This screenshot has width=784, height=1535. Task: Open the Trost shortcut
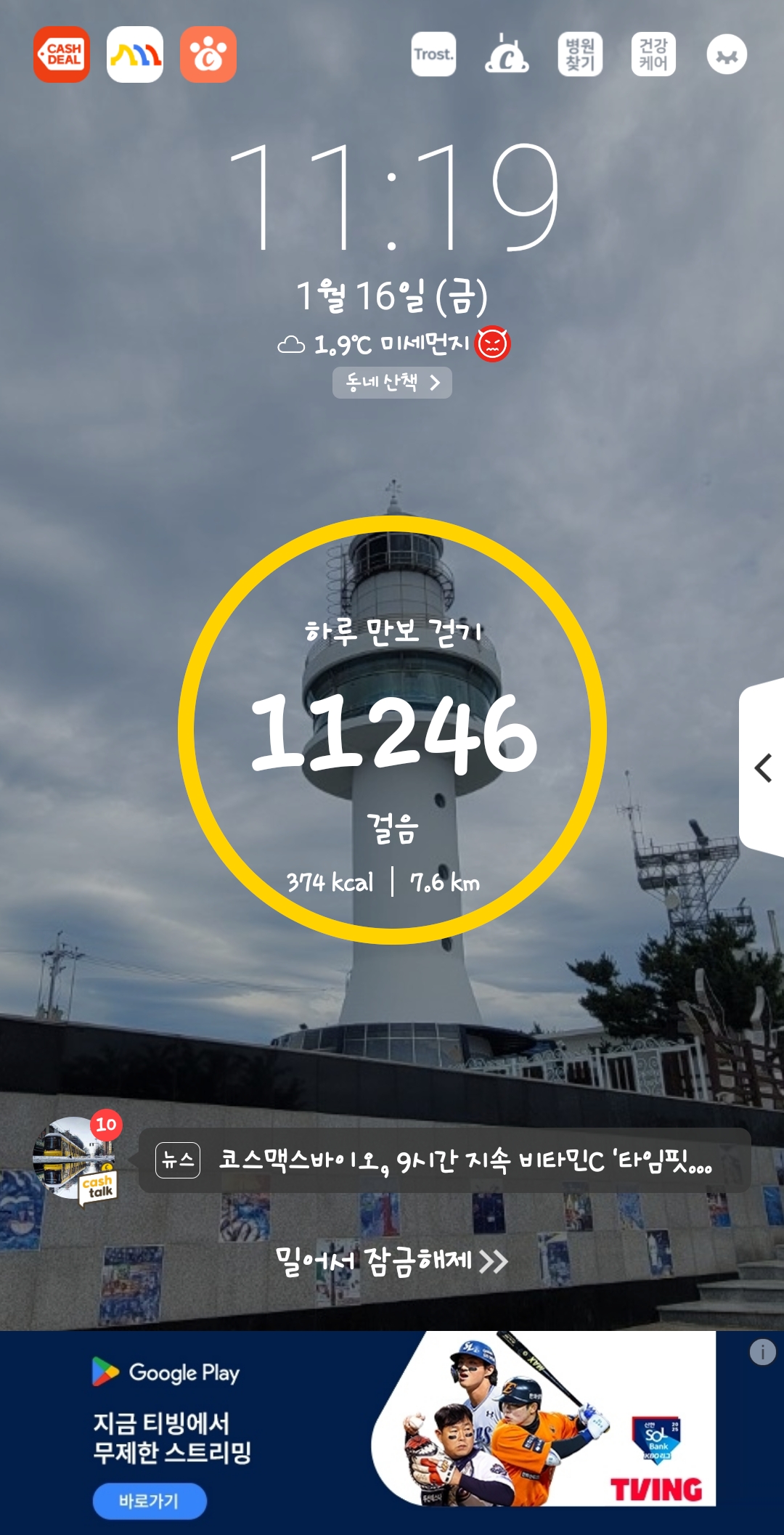pos(433,54)
